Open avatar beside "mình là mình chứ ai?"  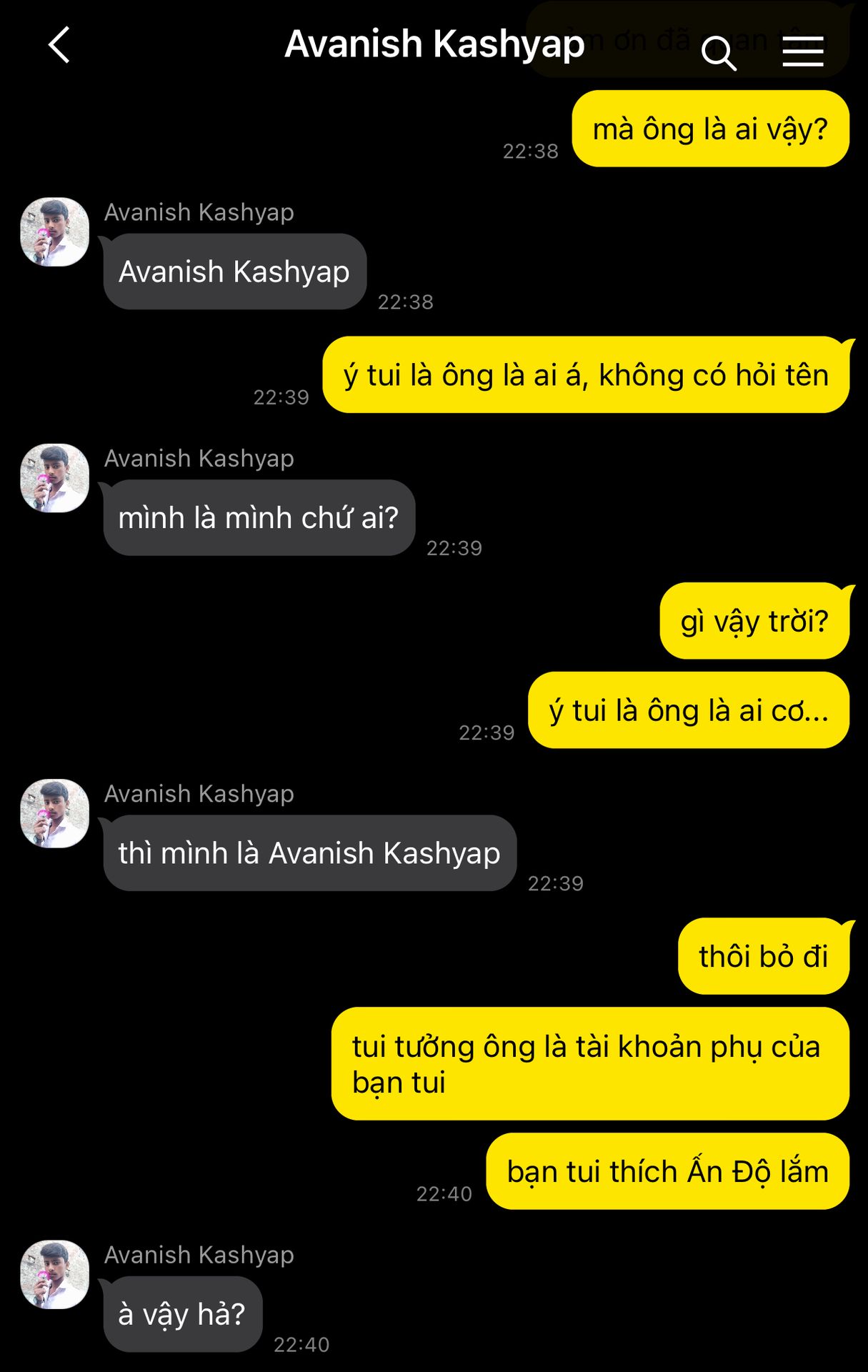pyautogui.click(x=55, y=478)
